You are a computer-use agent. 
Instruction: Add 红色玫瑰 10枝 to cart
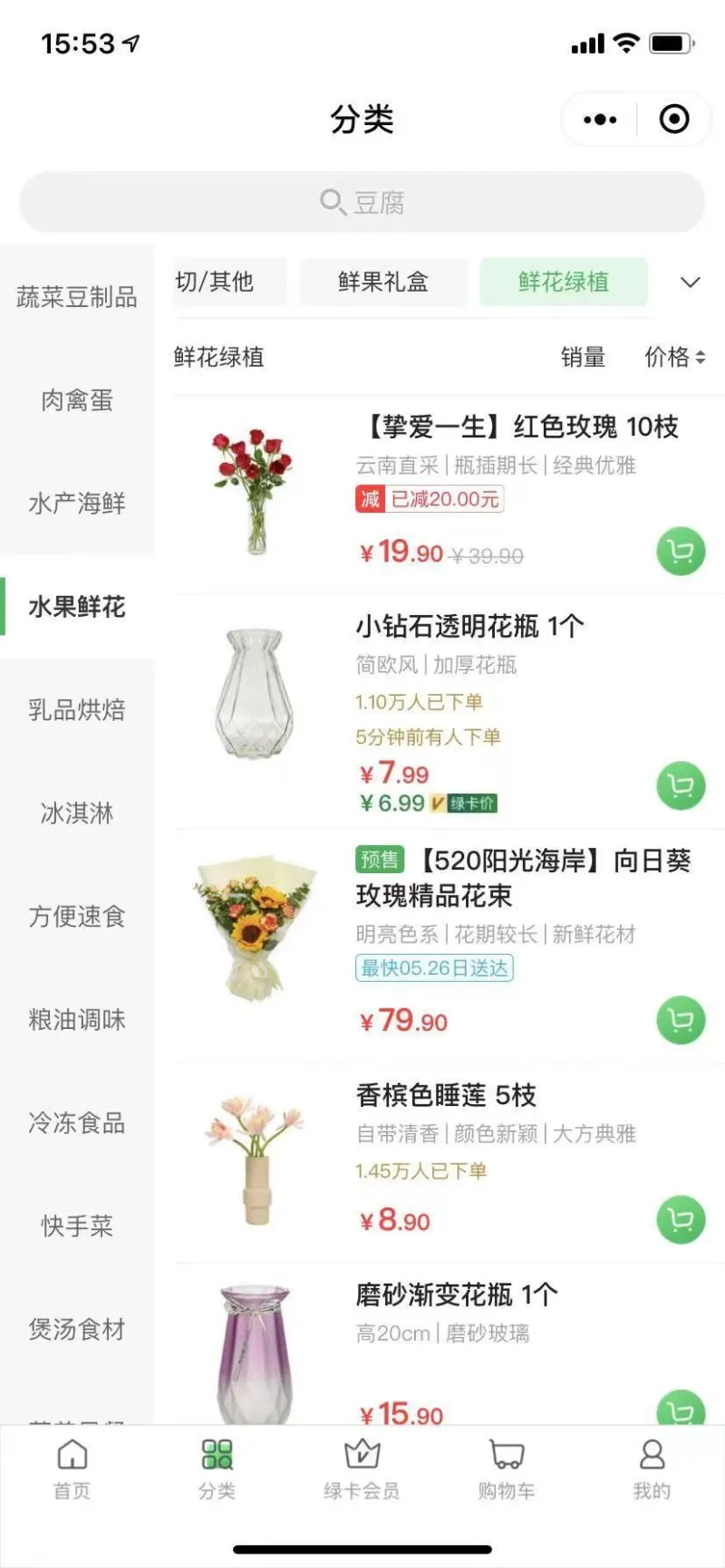click(681, 551)
